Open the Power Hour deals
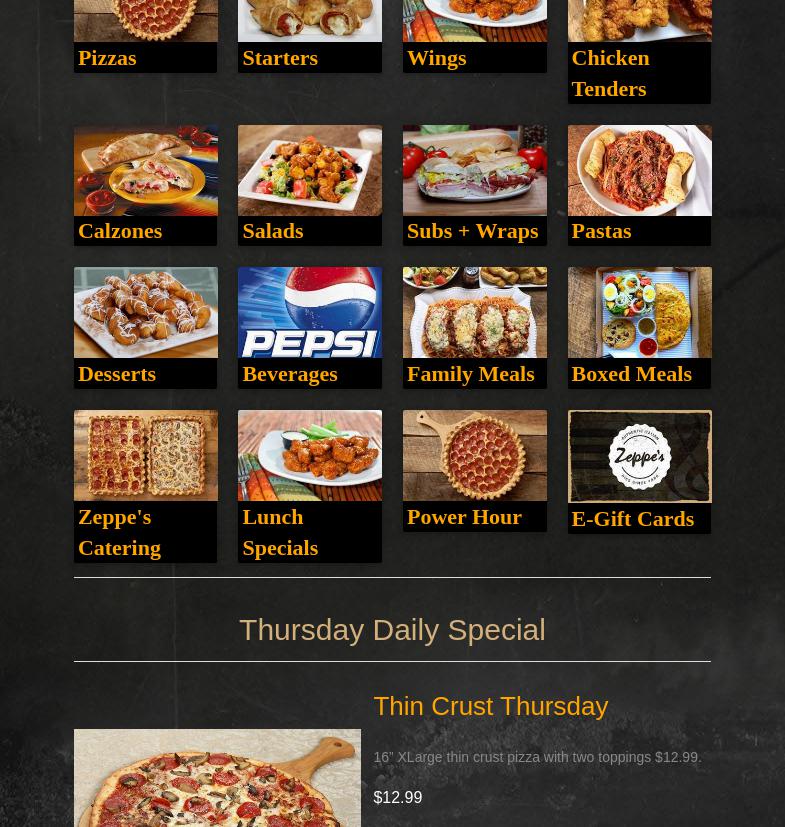Screen dimensions: 785x827 (x=474, y=470)
